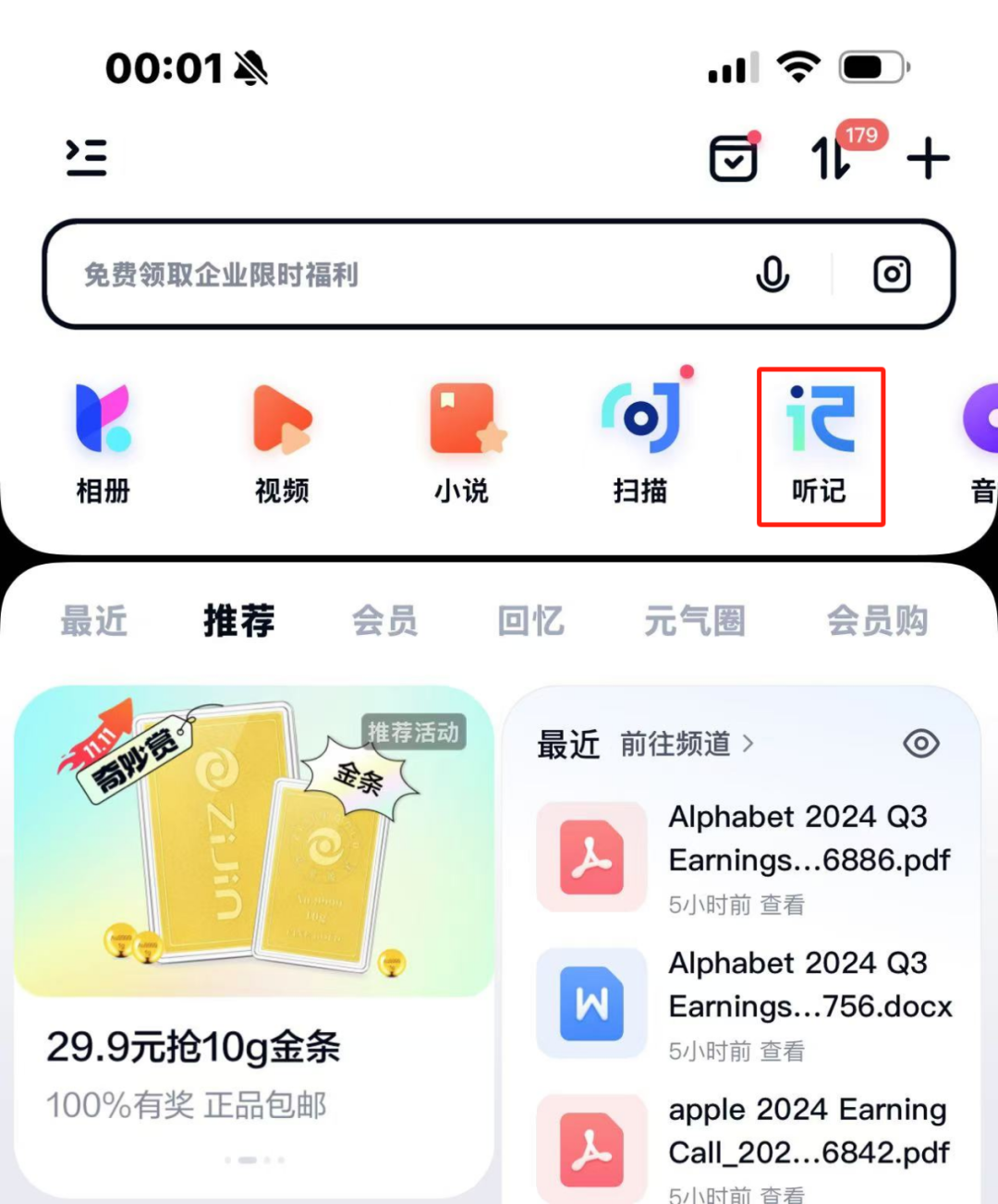
Task: Open the side menu drawer
Action: [87, 158]
